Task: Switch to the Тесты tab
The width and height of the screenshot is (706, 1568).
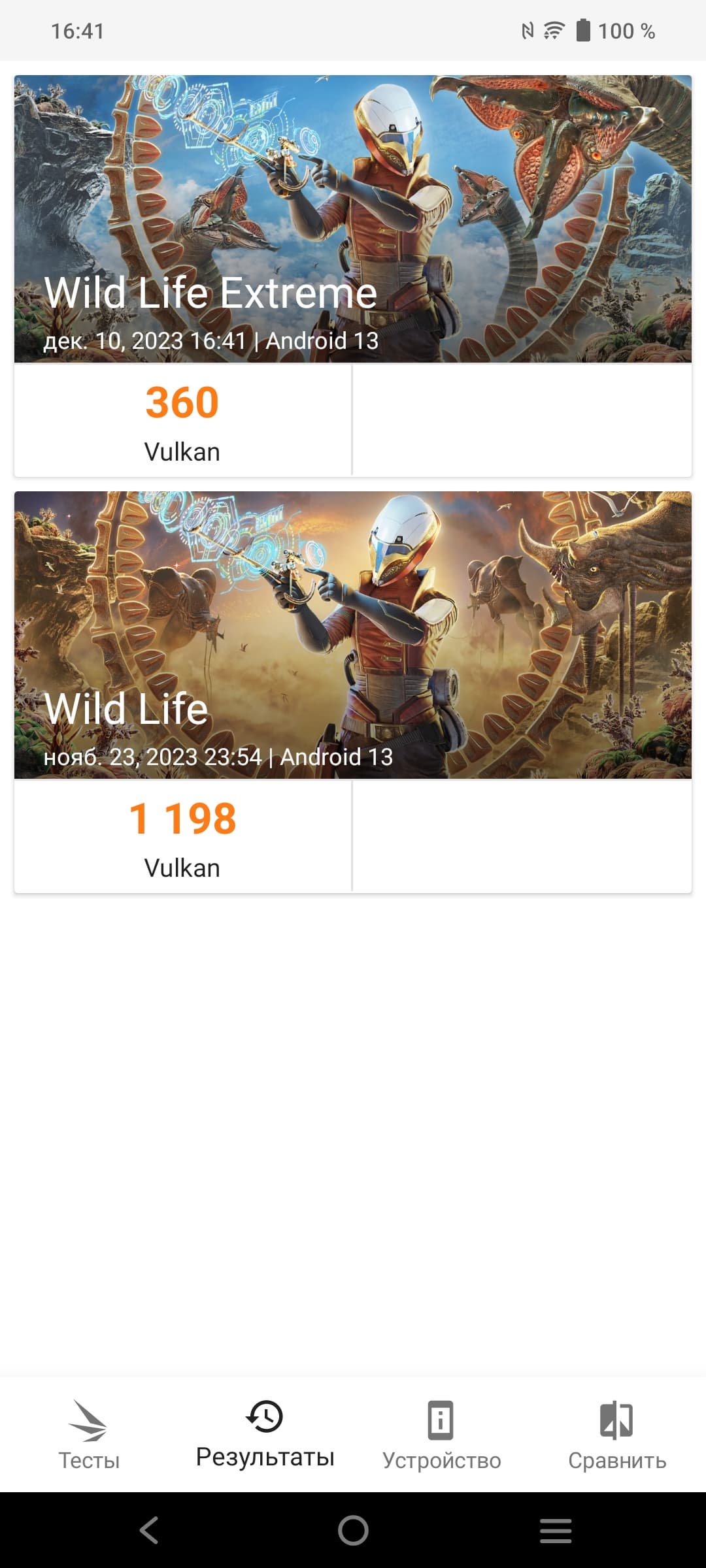Action: click(89, 1433)
